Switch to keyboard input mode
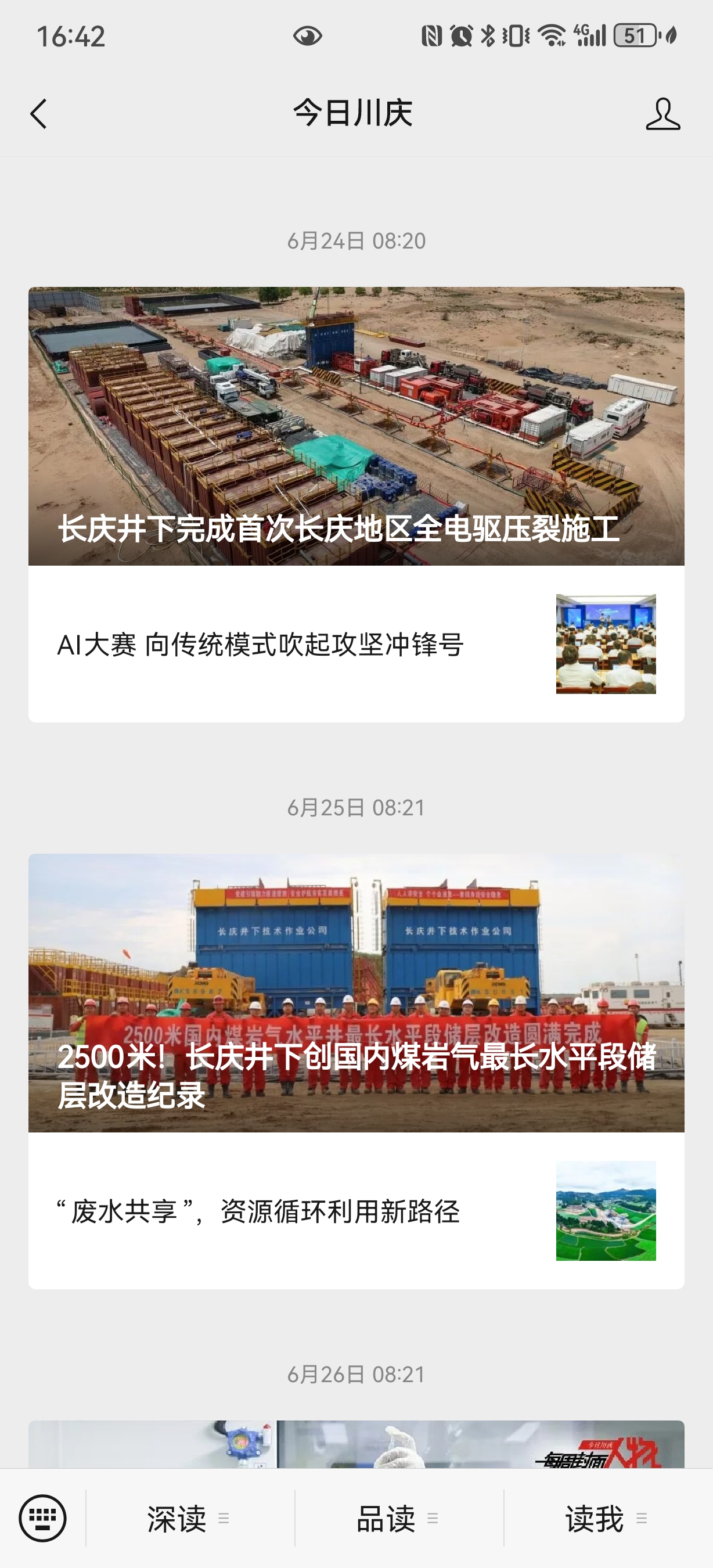713x1568 pixels. click(42, 1518)
